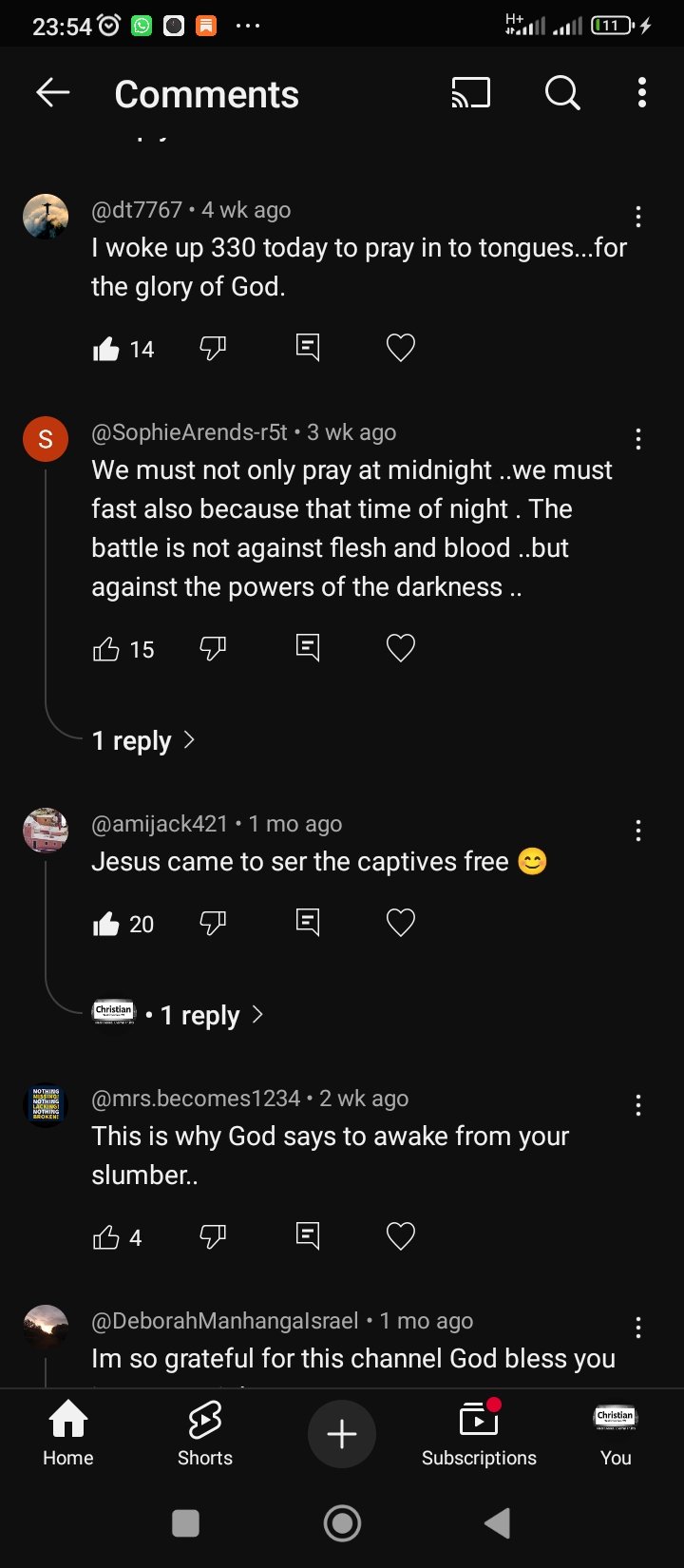Like the comment by @mrs.becomes1234
Screen dimensions: 684x1568
[x=106, y=1236]
